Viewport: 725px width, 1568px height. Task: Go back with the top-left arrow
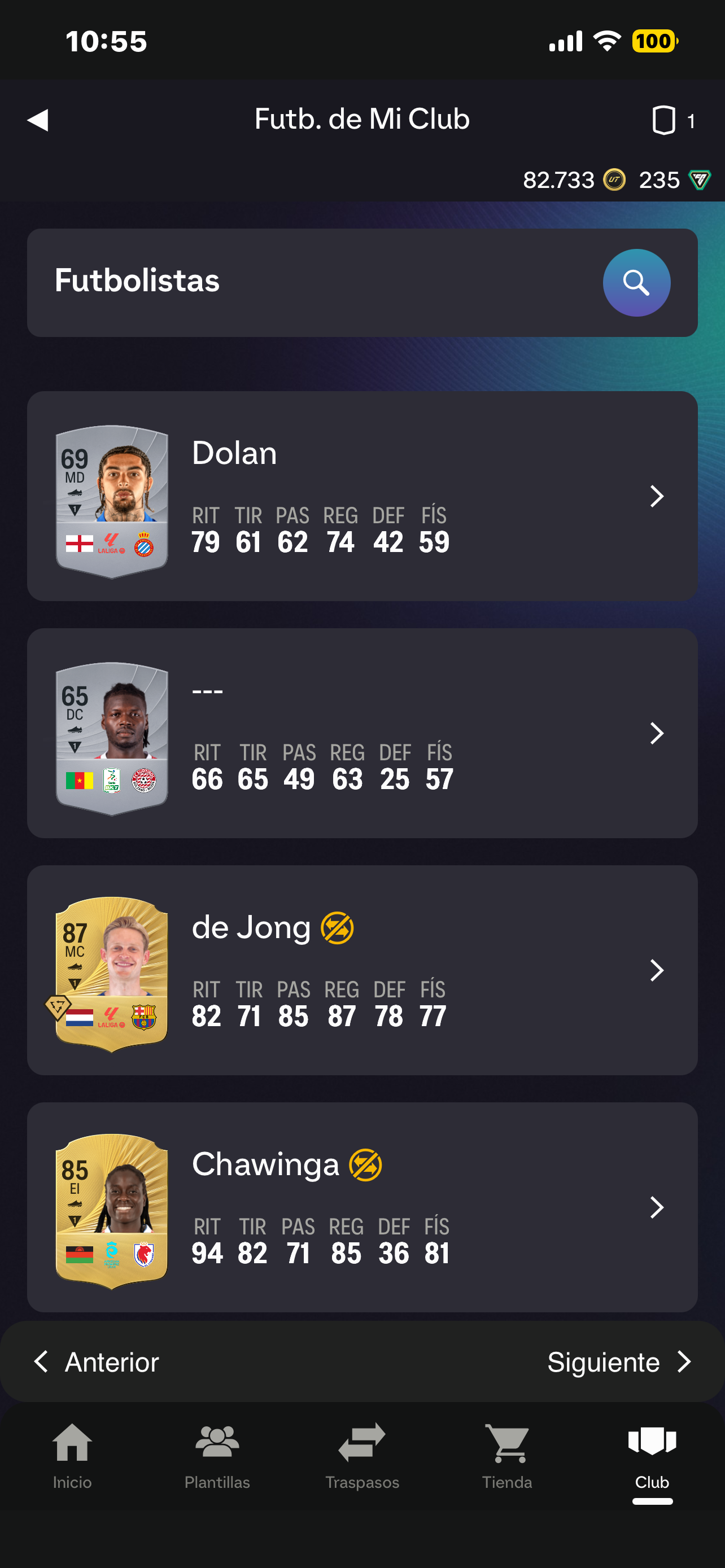point(38,120)
